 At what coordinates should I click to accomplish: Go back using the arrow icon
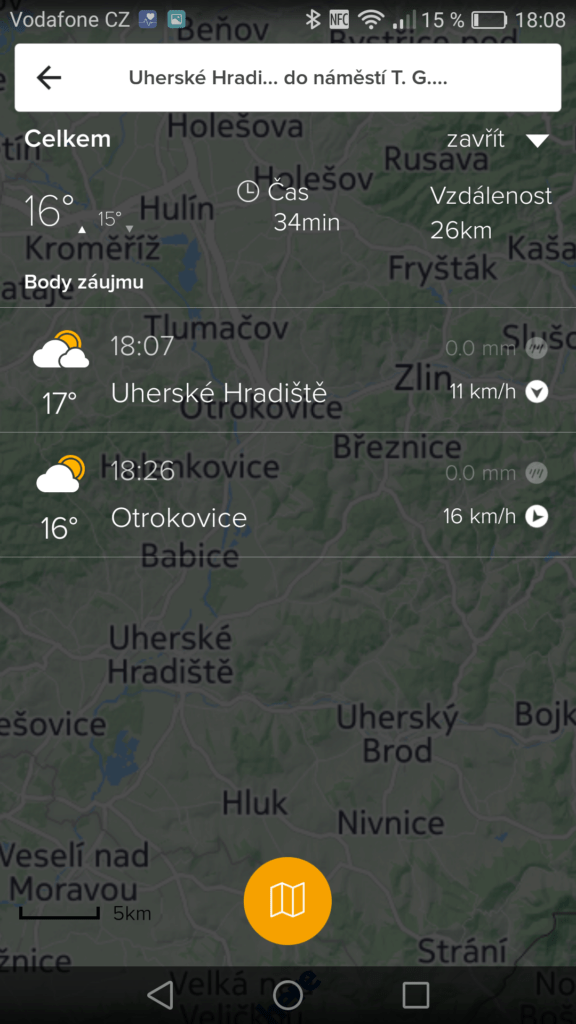click(x=49, y=78)
